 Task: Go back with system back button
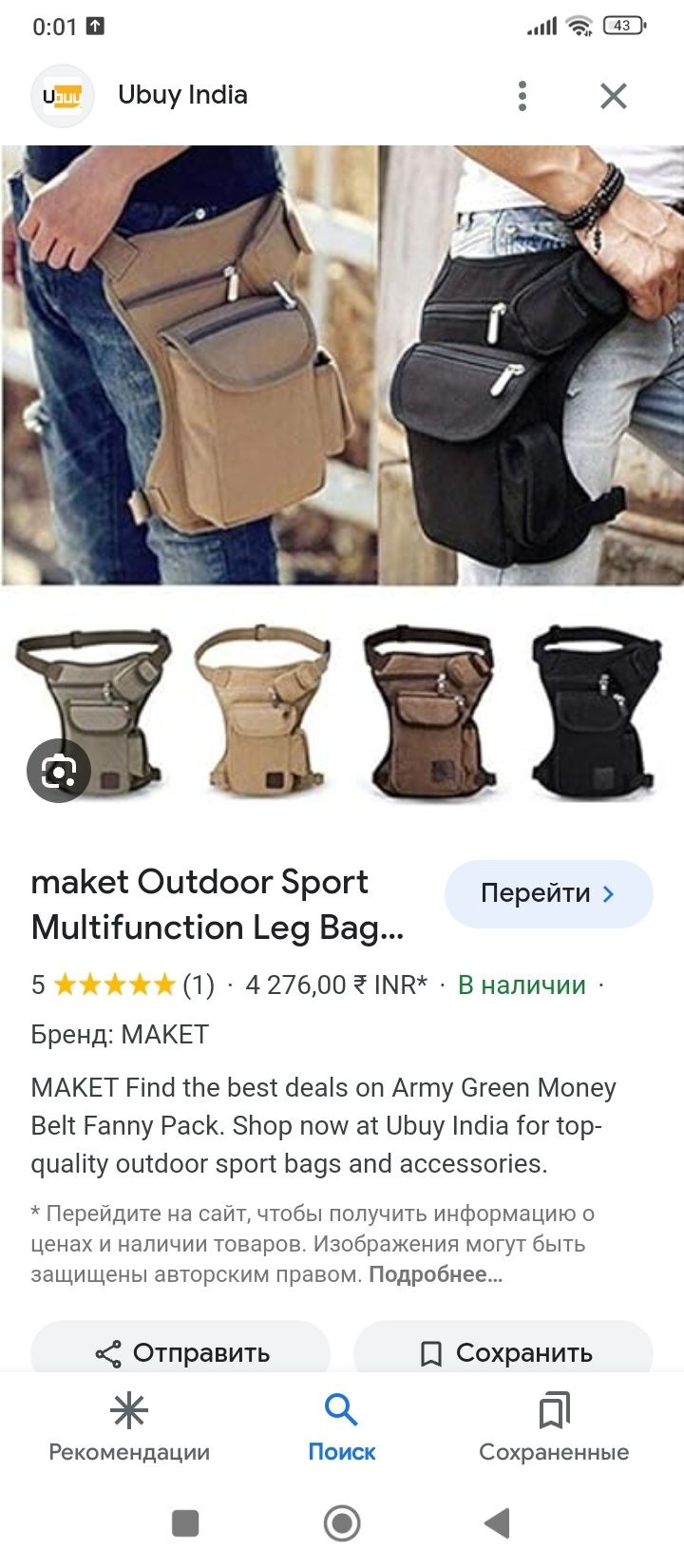tap(497, 1522)
